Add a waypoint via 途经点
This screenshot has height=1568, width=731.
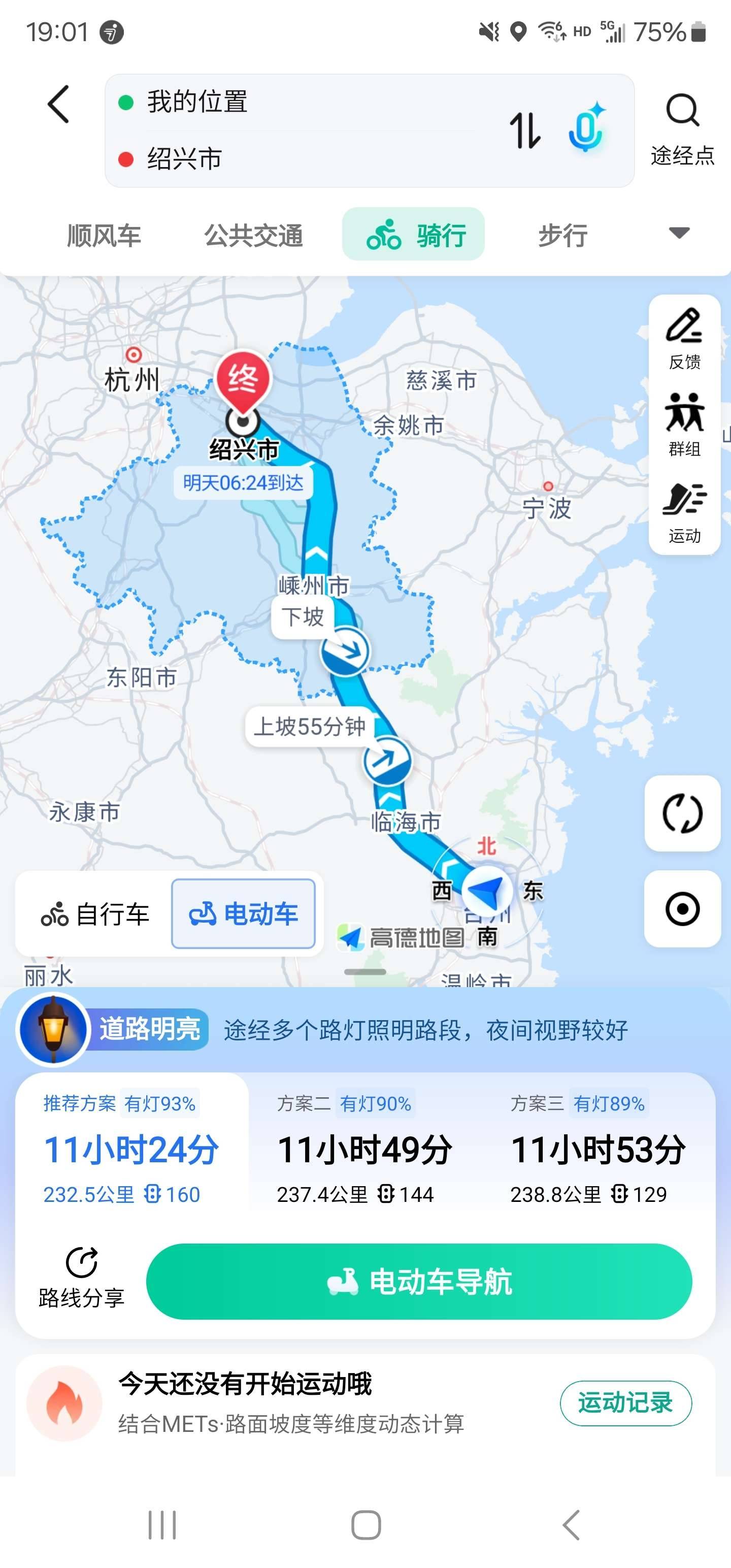(x=682, y=129)
